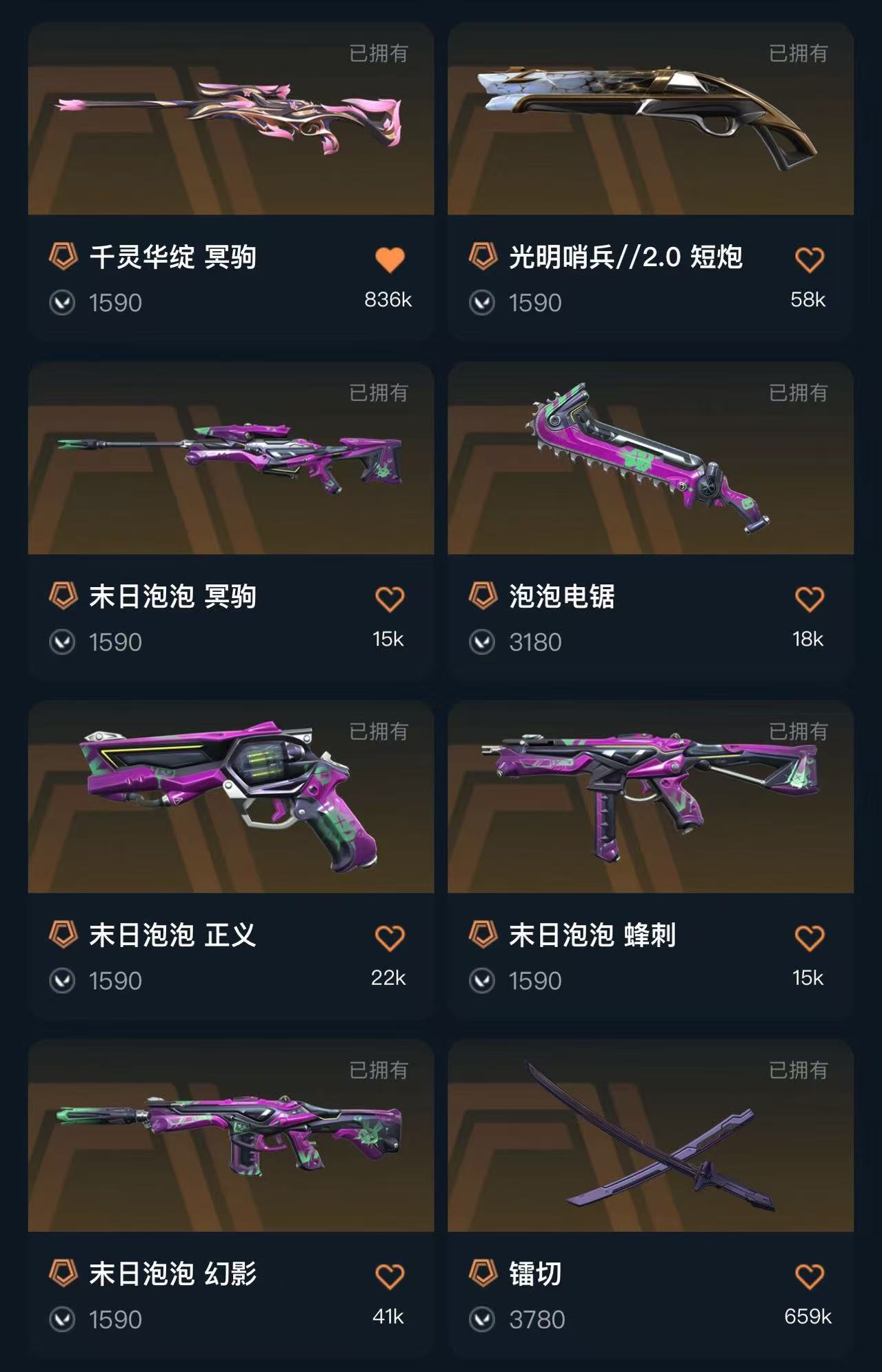Image resolution: width=882 pixels, height=1372 pixels.
Task: View the 末日泡泡 正义 revolver card
Action: point(230,798)
